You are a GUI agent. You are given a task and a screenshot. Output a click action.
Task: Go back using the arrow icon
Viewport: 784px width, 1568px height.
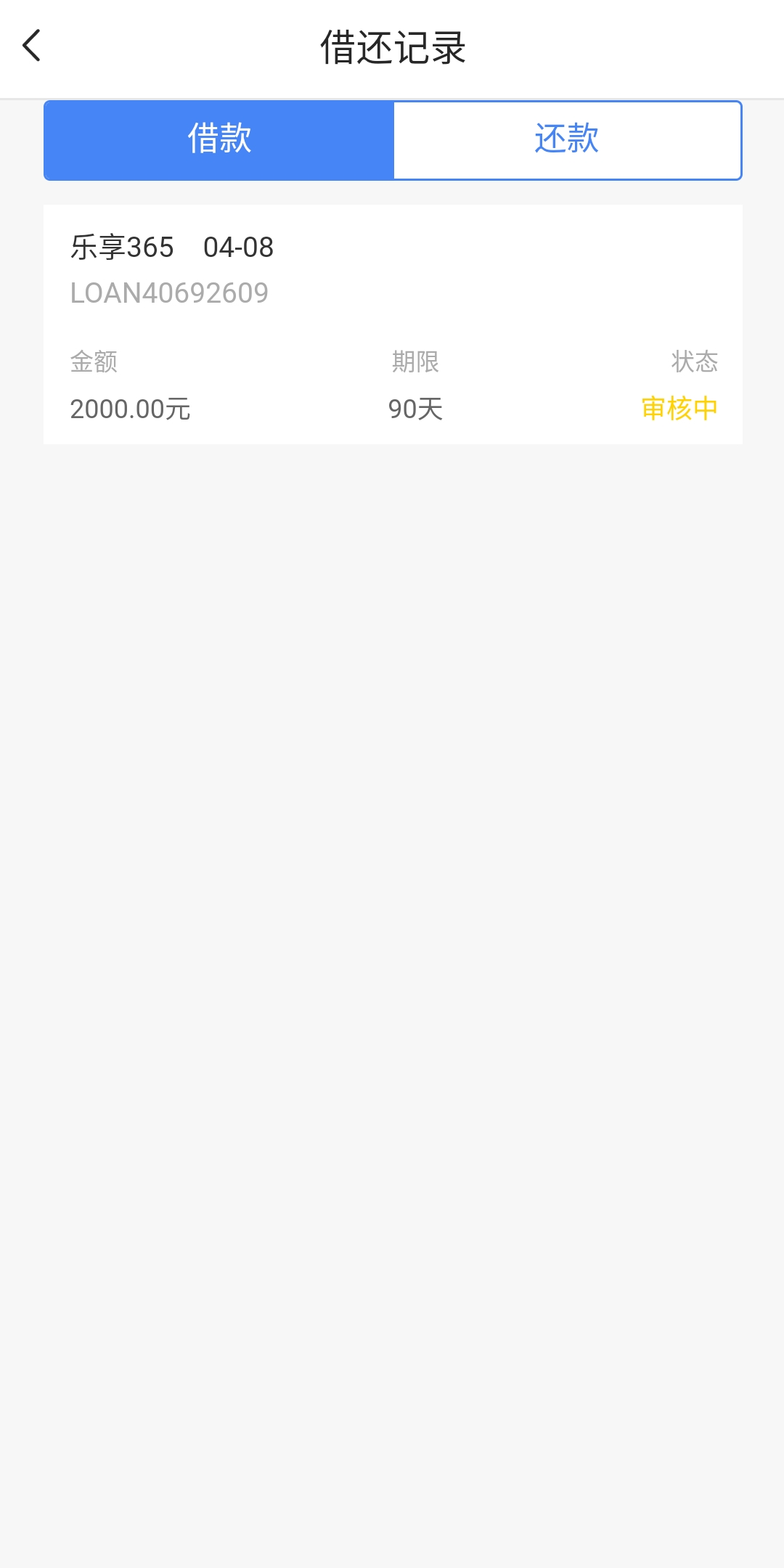tap(32, 46)
